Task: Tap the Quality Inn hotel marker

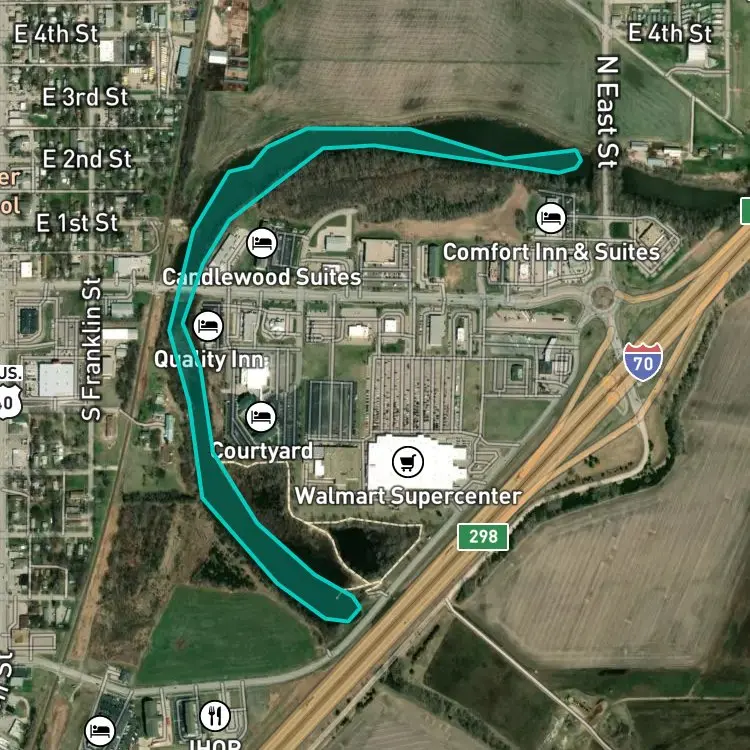Action: pyautogui.click(x=207, y=325)
